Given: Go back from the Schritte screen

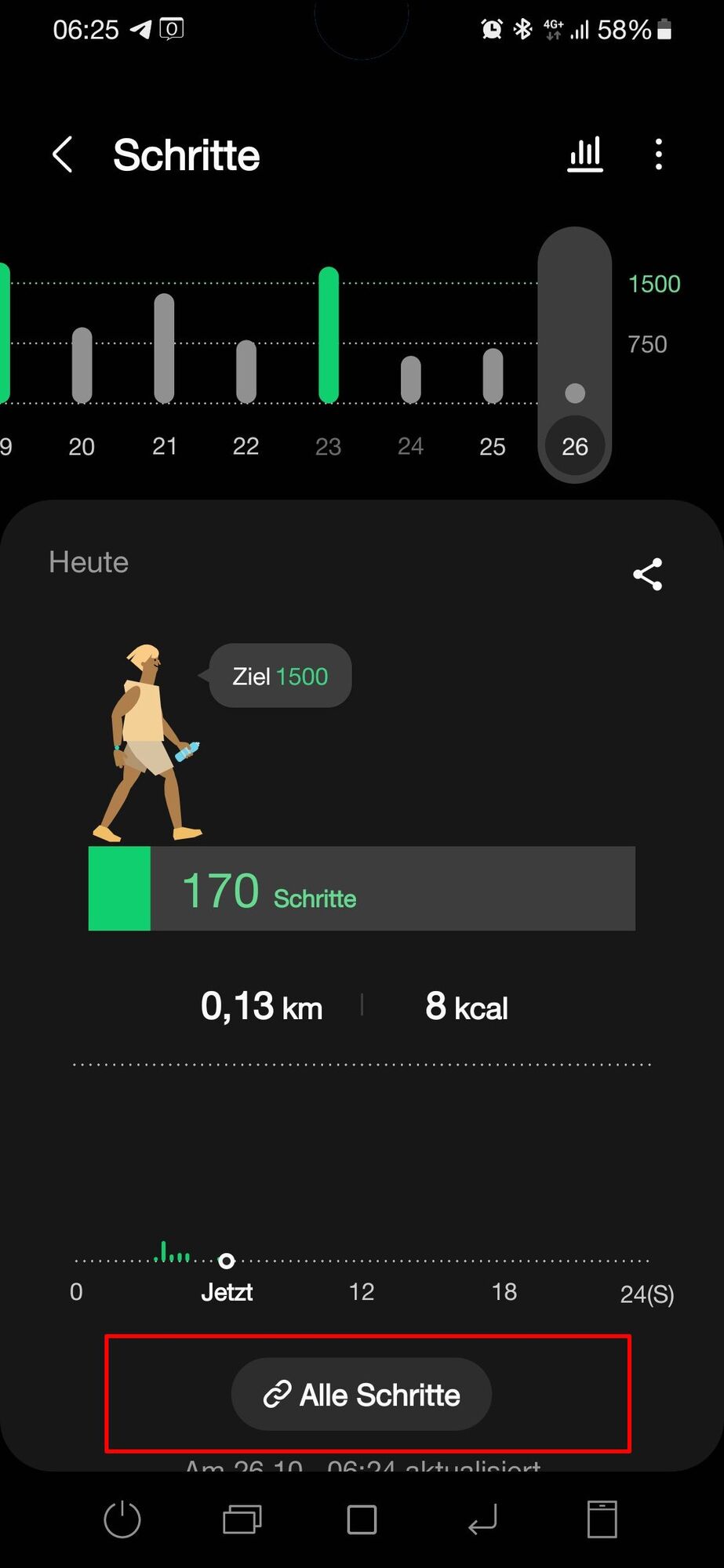Looking at the screenshot, I should [63, 154].
